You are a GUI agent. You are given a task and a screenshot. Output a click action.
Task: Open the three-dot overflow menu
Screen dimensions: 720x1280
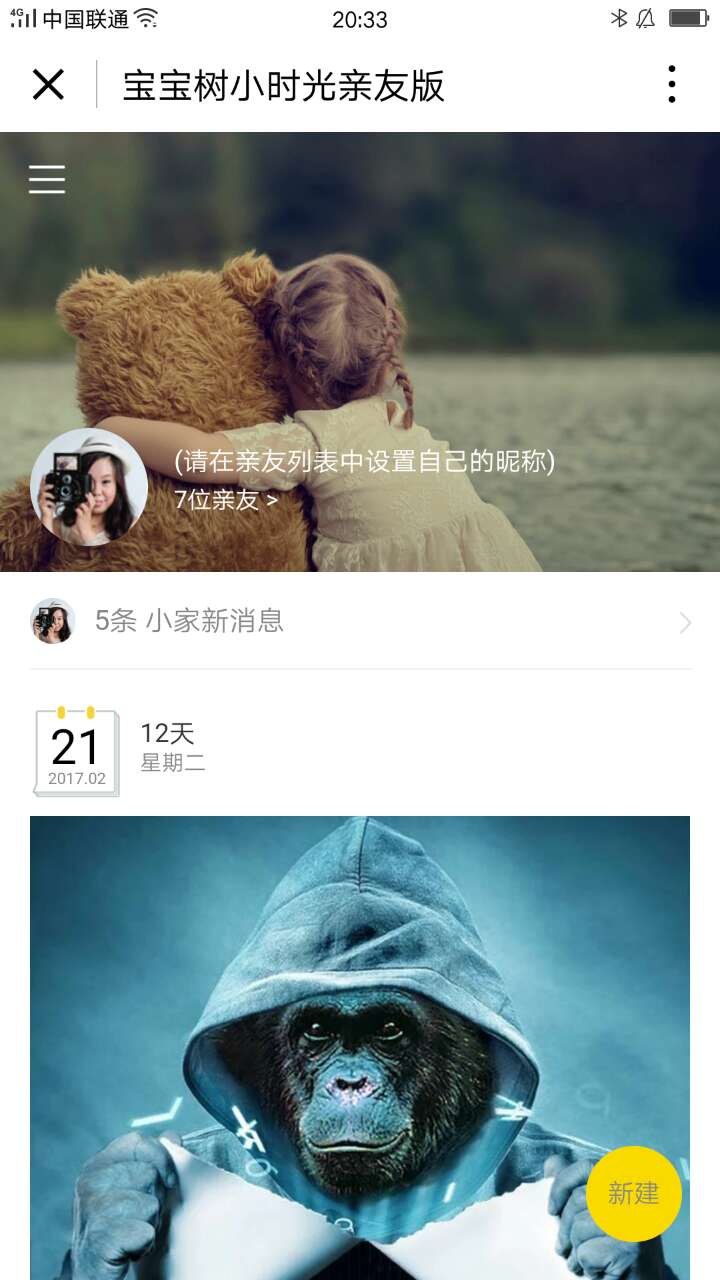[672, 85]
